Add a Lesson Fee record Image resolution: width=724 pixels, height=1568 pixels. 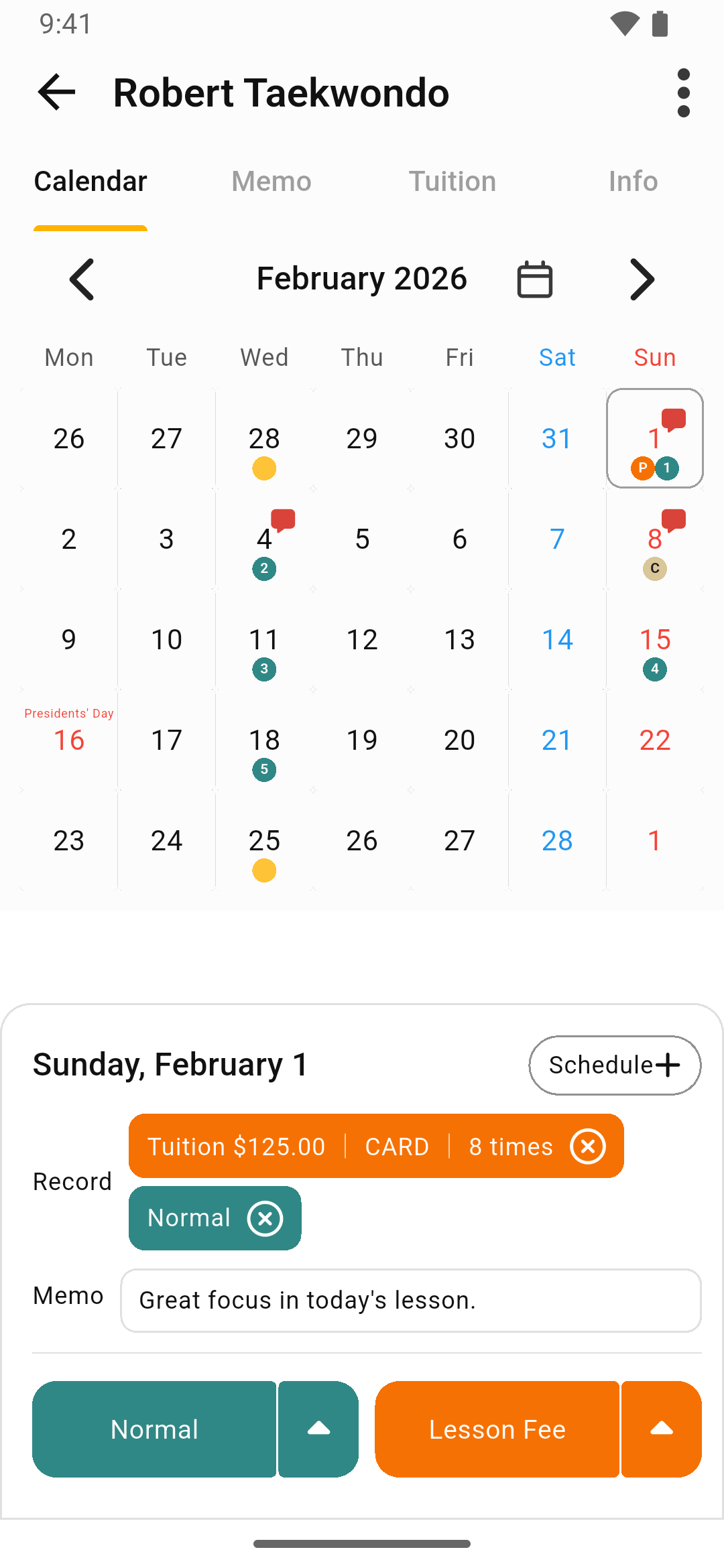point(497,1429)
